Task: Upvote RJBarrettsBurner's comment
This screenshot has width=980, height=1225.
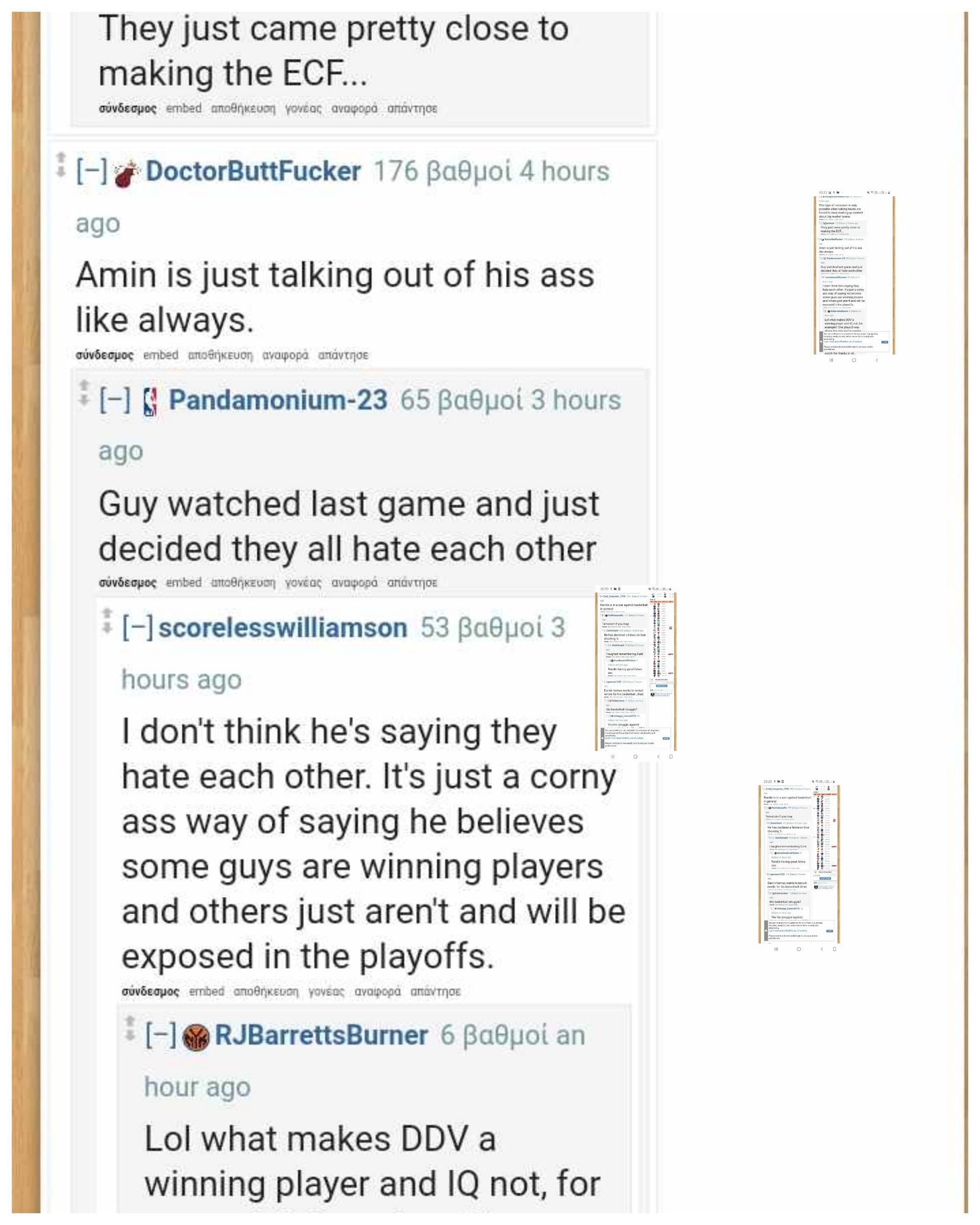Action: 130,1021
